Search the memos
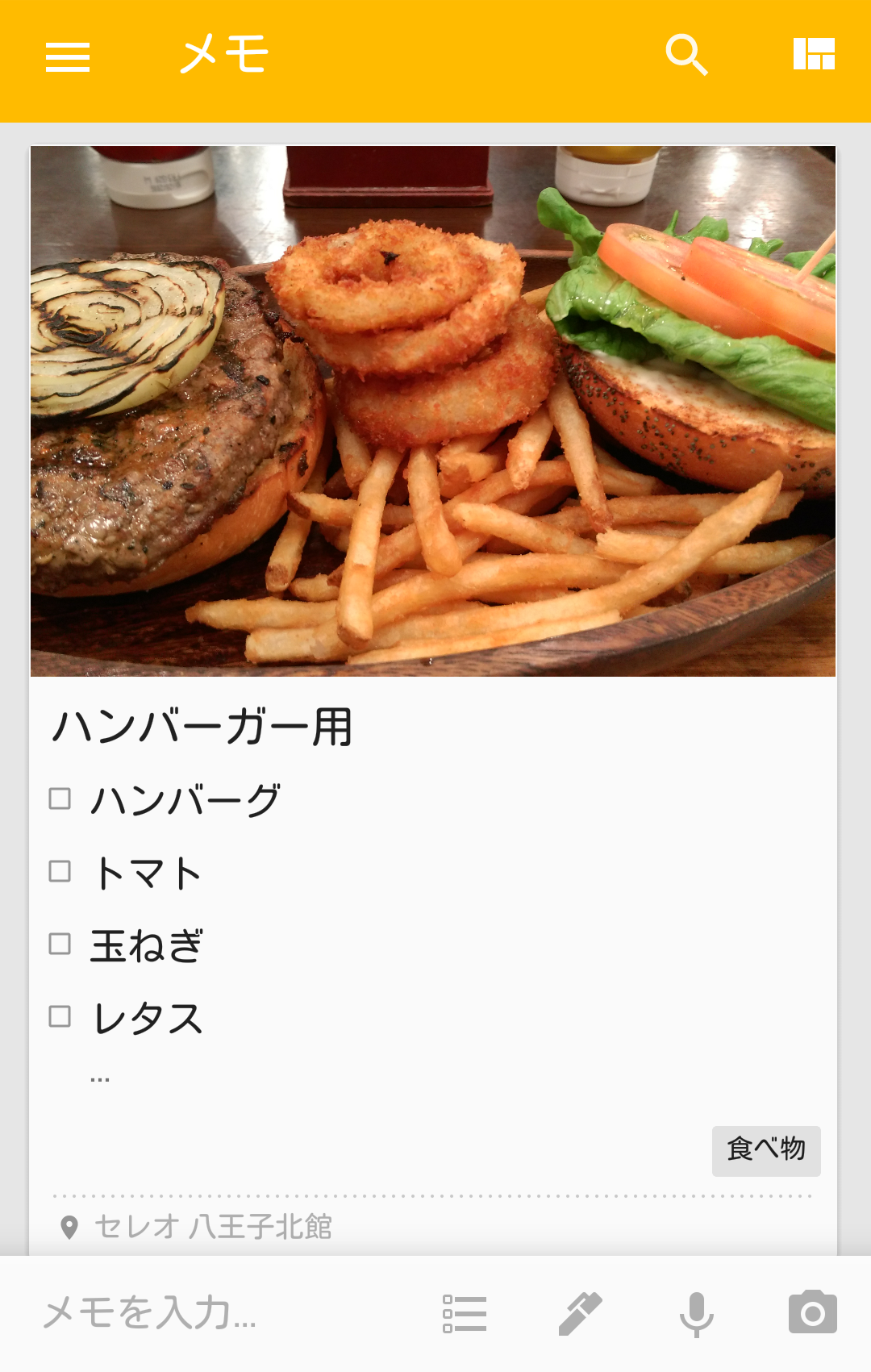Viewport: 871px width, 1372px height. pos(686,55)
